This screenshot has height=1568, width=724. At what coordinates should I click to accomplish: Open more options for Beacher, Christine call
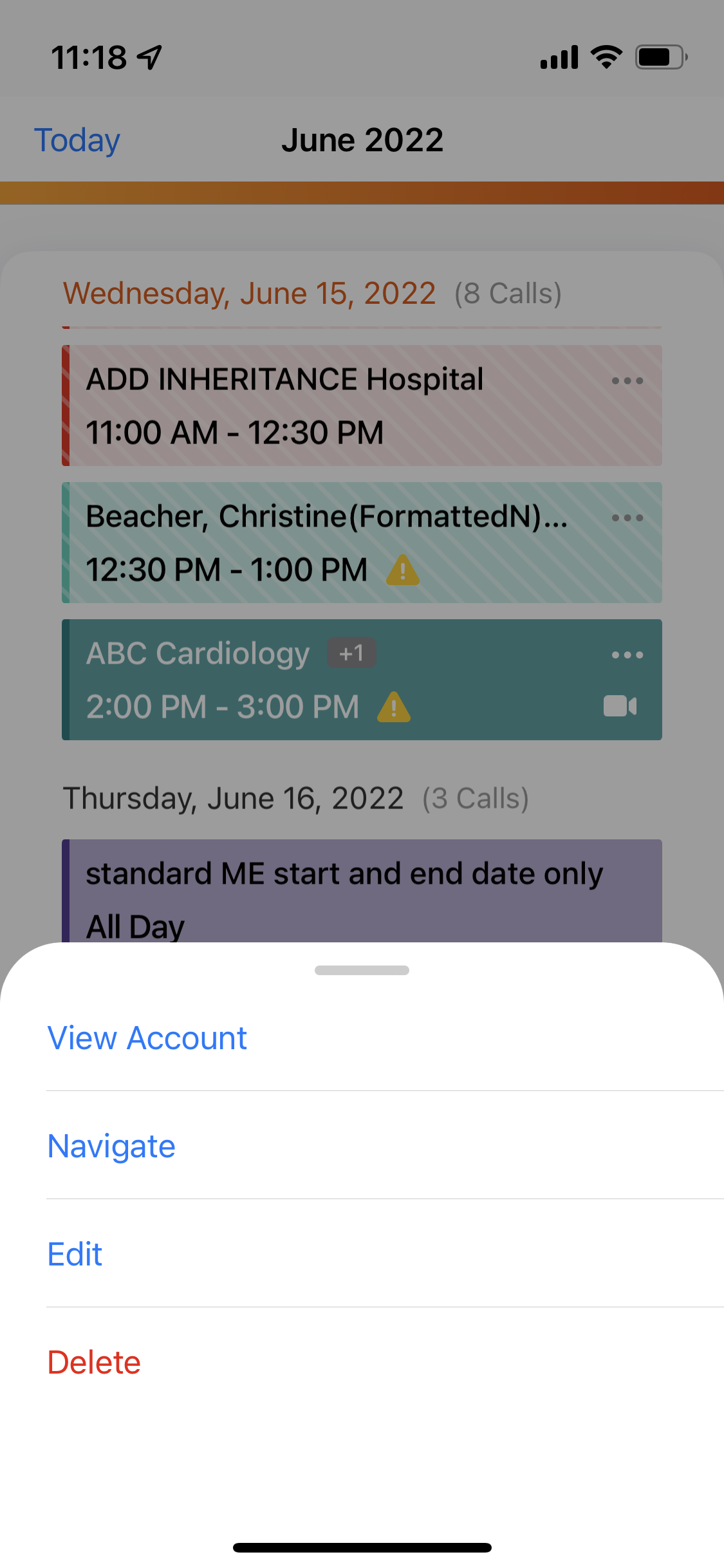[627, 518]
